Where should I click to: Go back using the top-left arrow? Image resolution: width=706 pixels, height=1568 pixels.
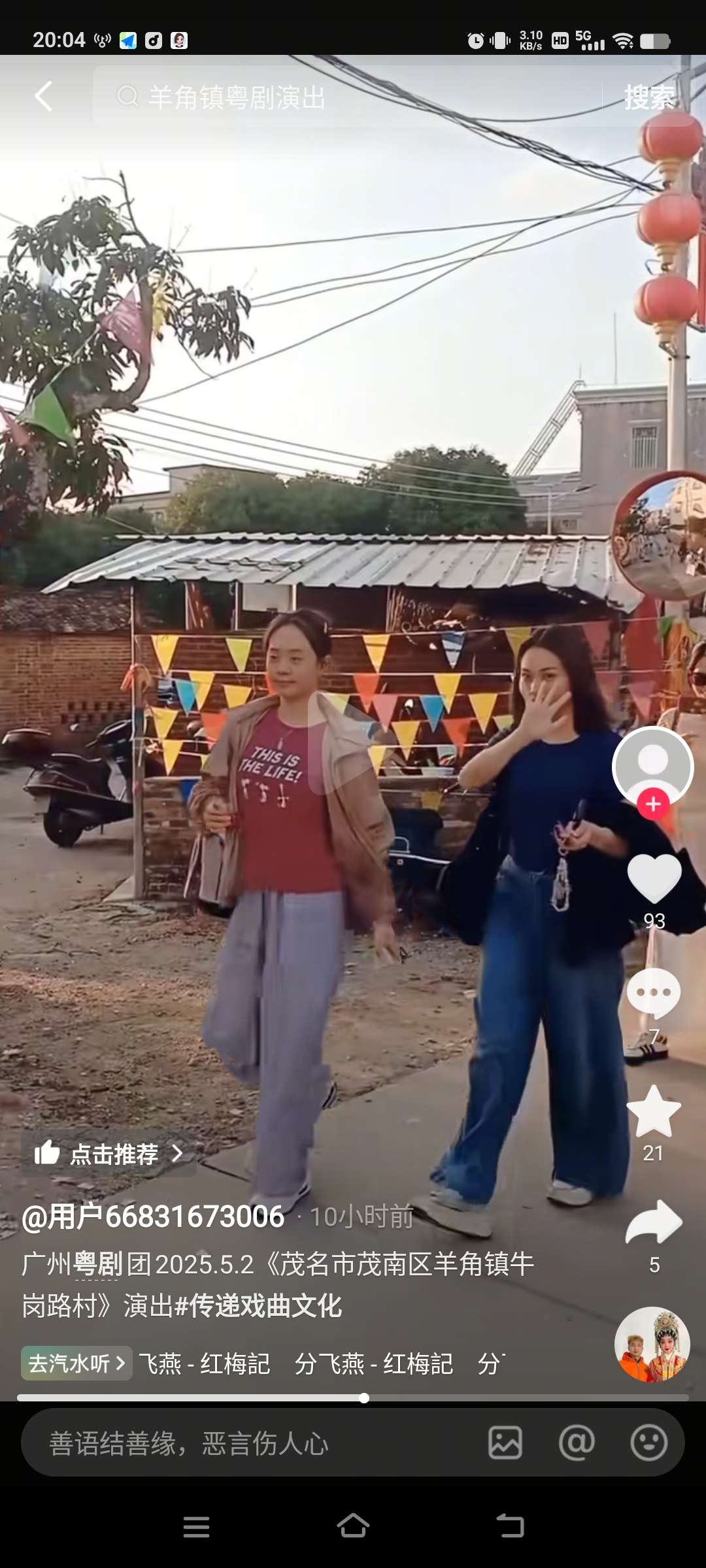click(44, 97)
